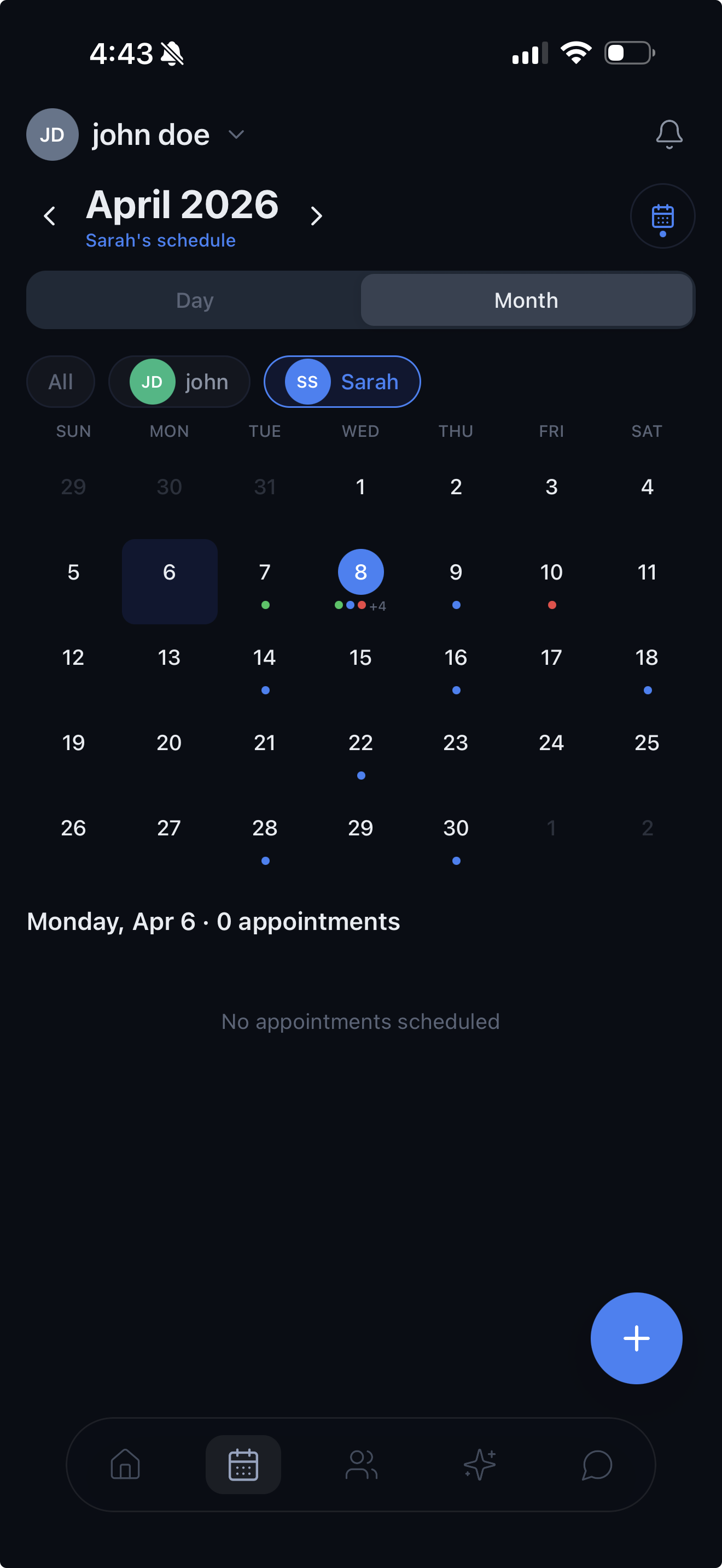
Task: Switch filter to john's schedule
Action: (x=179, y=382)
